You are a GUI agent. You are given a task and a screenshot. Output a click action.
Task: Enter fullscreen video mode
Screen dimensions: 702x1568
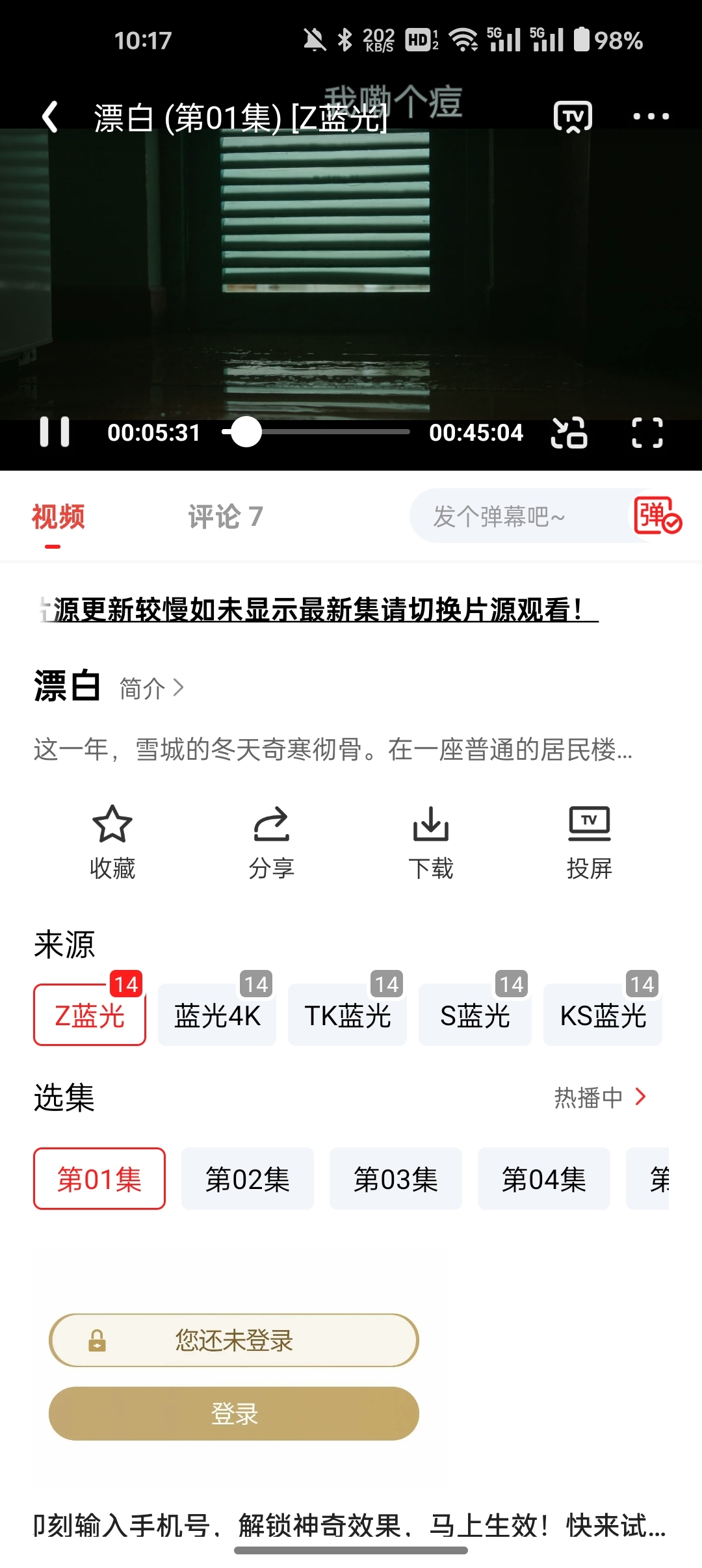coord(647,433)
